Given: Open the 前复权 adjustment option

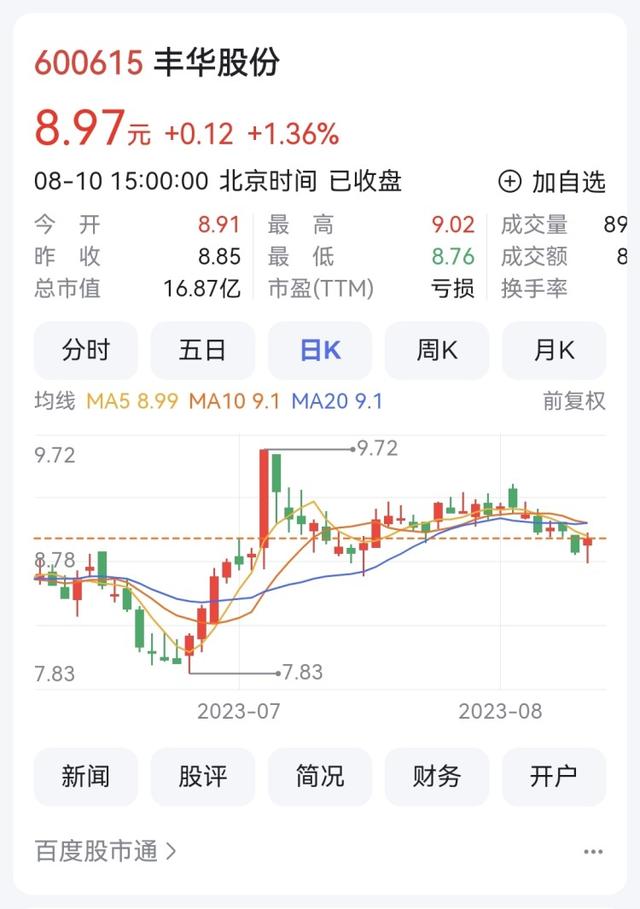Looking at the screenshot, I should point(574,401).
